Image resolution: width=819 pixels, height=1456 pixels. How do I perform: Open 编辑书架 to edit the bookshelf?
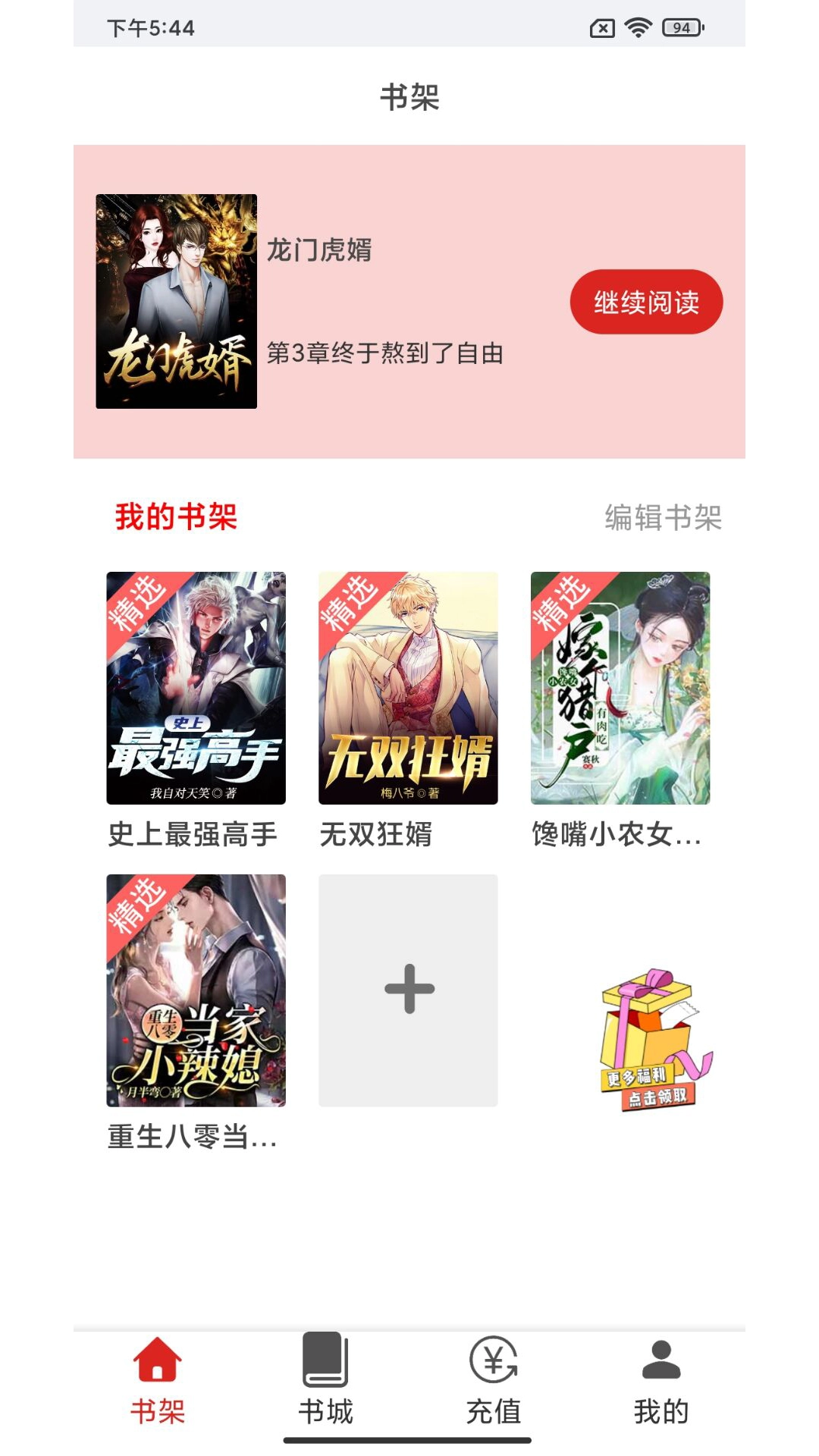tap(662, 518)
